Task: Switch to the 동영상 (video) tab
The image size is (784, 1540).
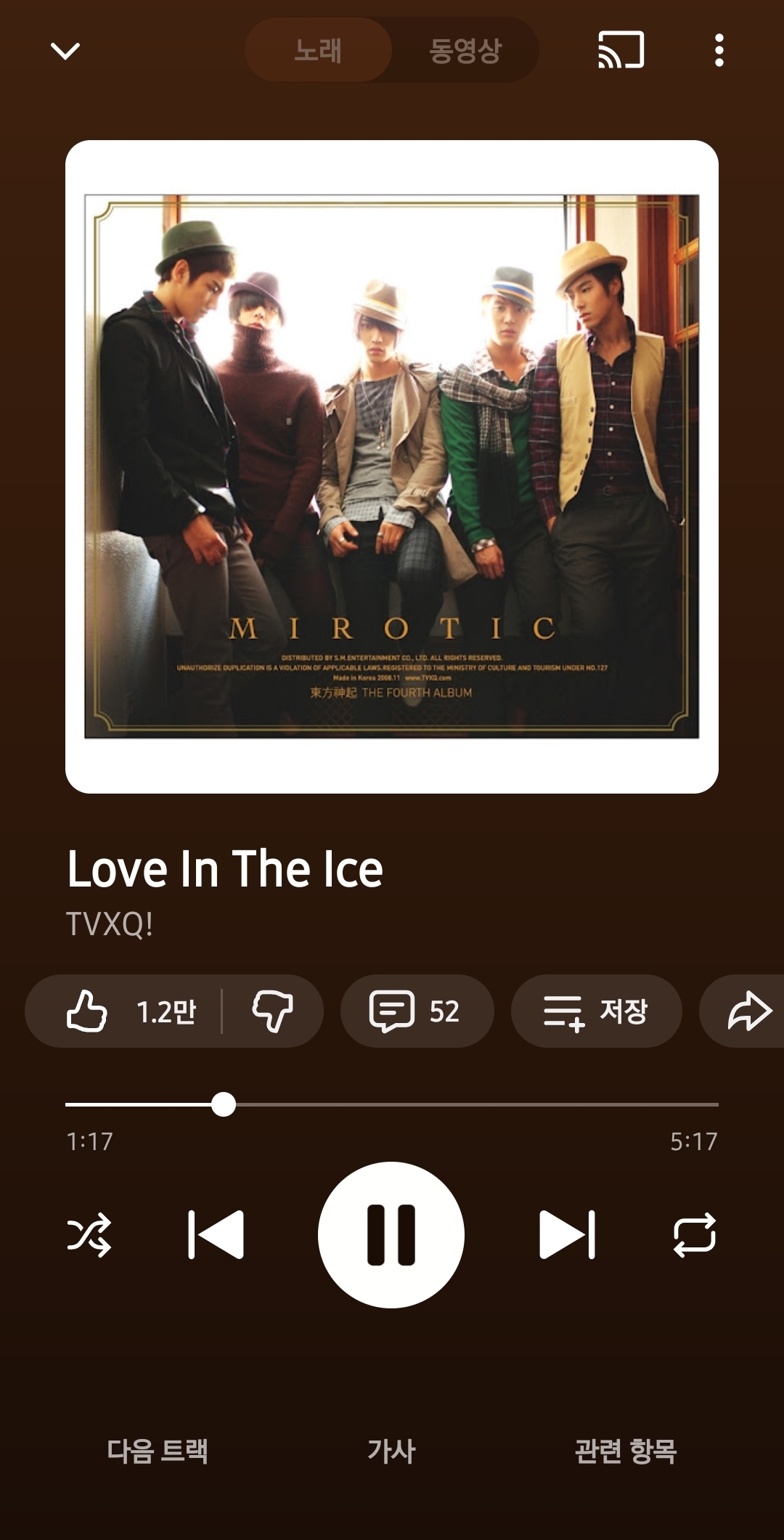Action: click(465, 51)
